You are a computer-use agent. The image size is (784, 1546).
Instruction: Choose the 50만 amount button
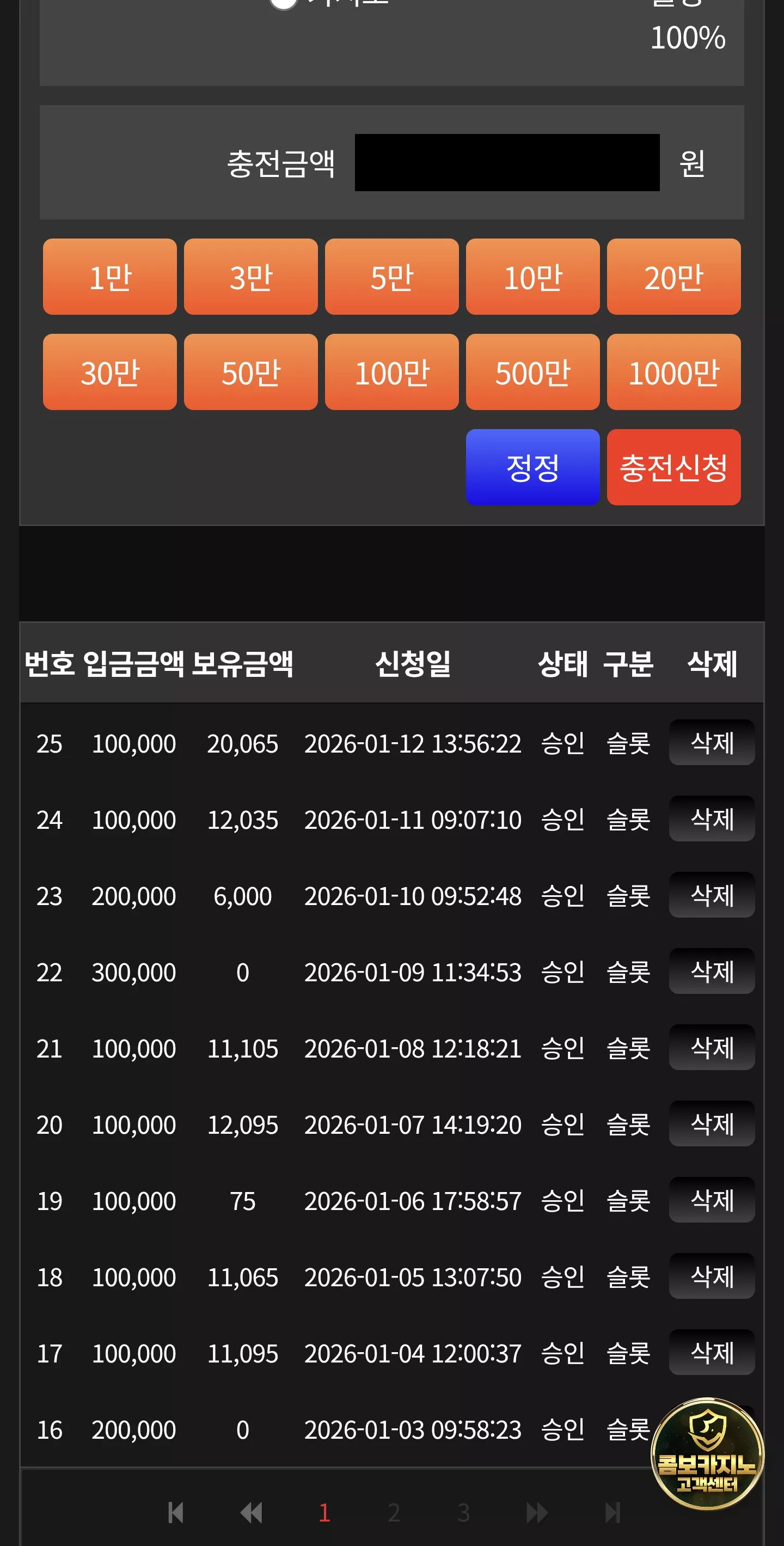coord(251,372)
